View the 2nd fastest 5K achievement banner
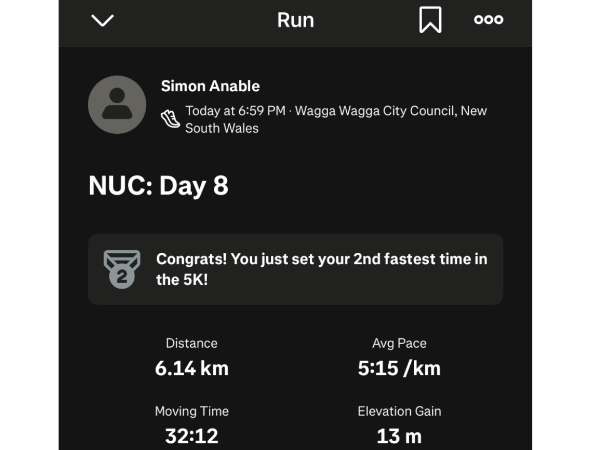Viewport: 600px width, 450px height. [x=295, y=269]
